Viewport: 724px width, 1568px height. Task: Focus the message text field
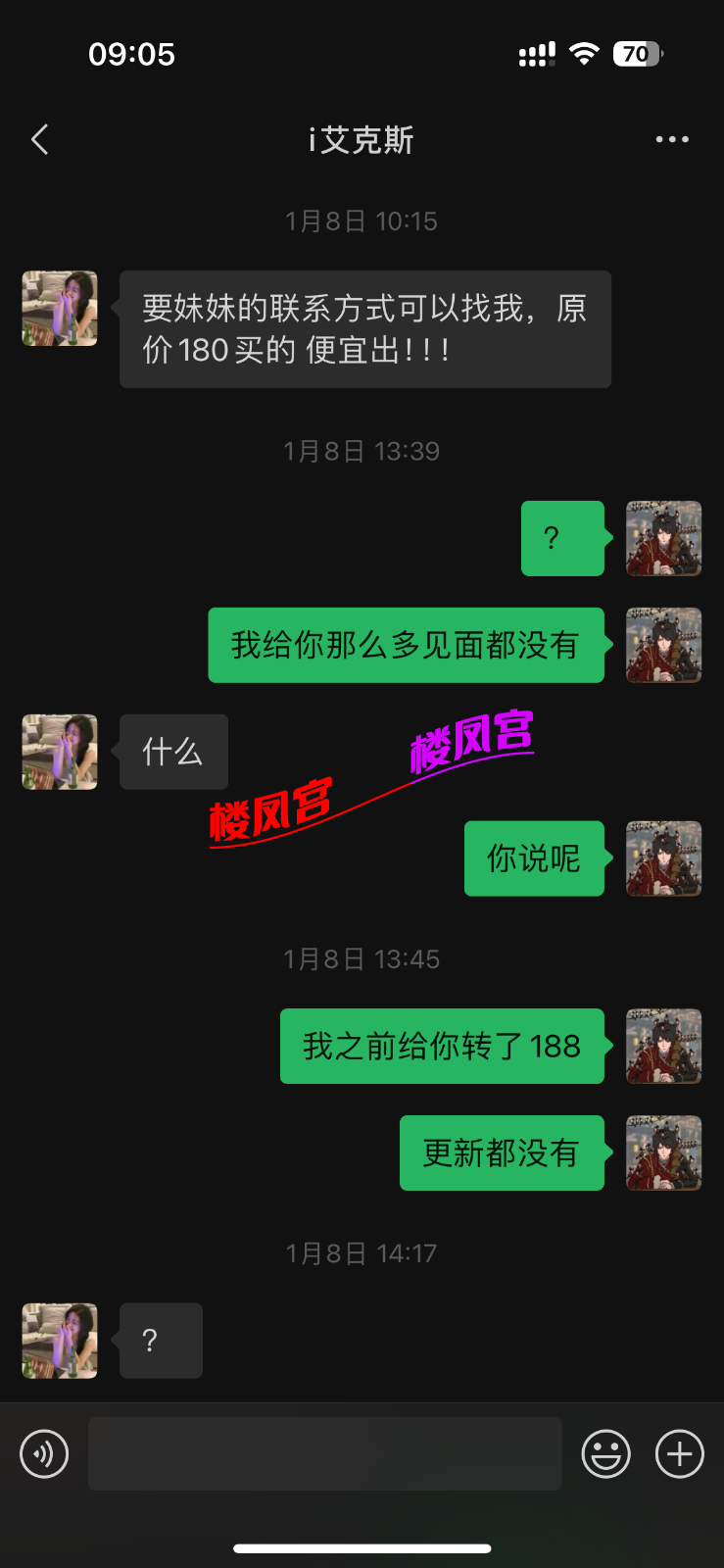324,1453
